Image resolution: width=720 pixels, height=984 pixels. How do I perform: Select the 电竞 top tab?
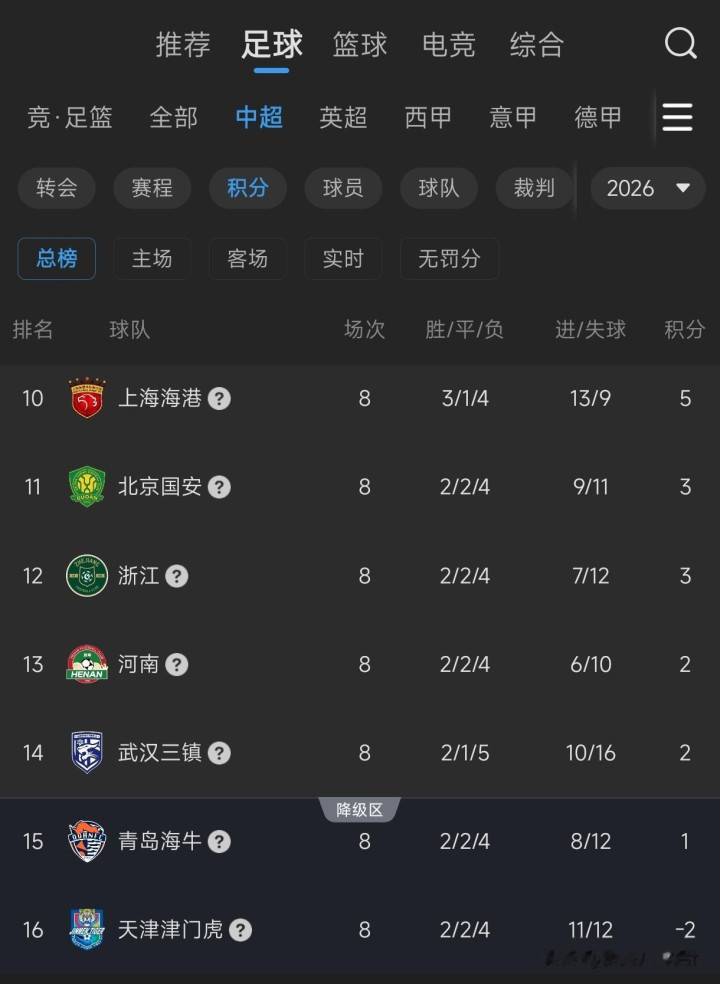pos(449,45)
